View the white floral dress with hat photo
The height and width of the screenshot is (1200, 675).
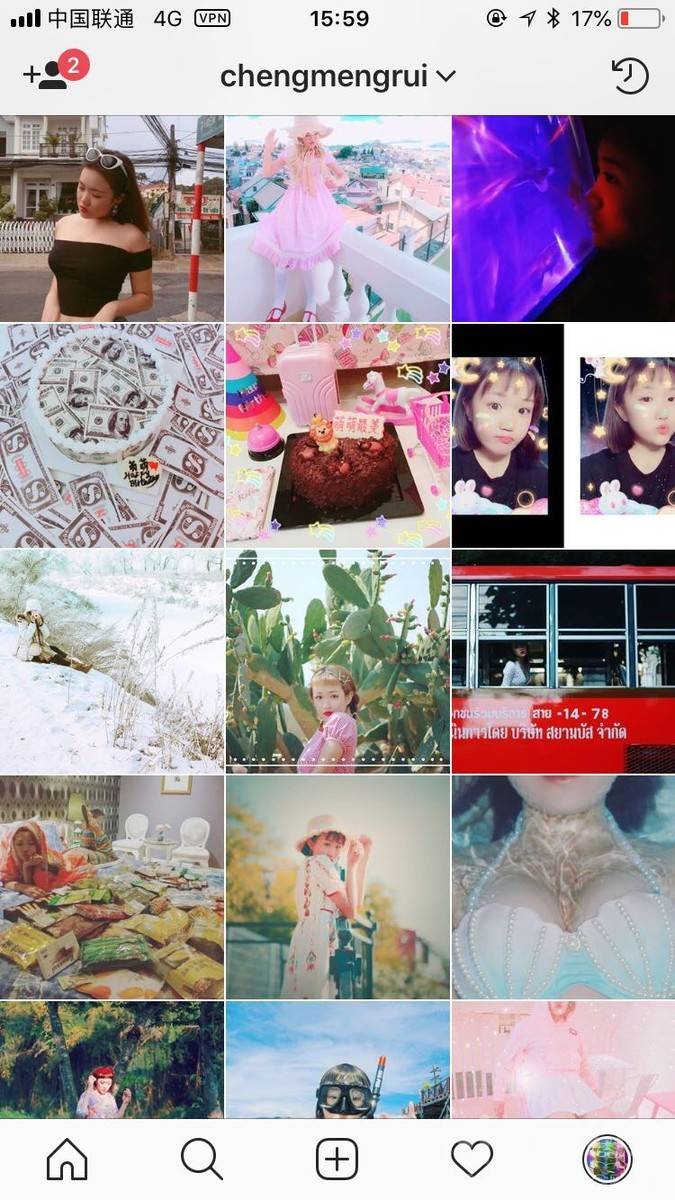coord(337,887)
